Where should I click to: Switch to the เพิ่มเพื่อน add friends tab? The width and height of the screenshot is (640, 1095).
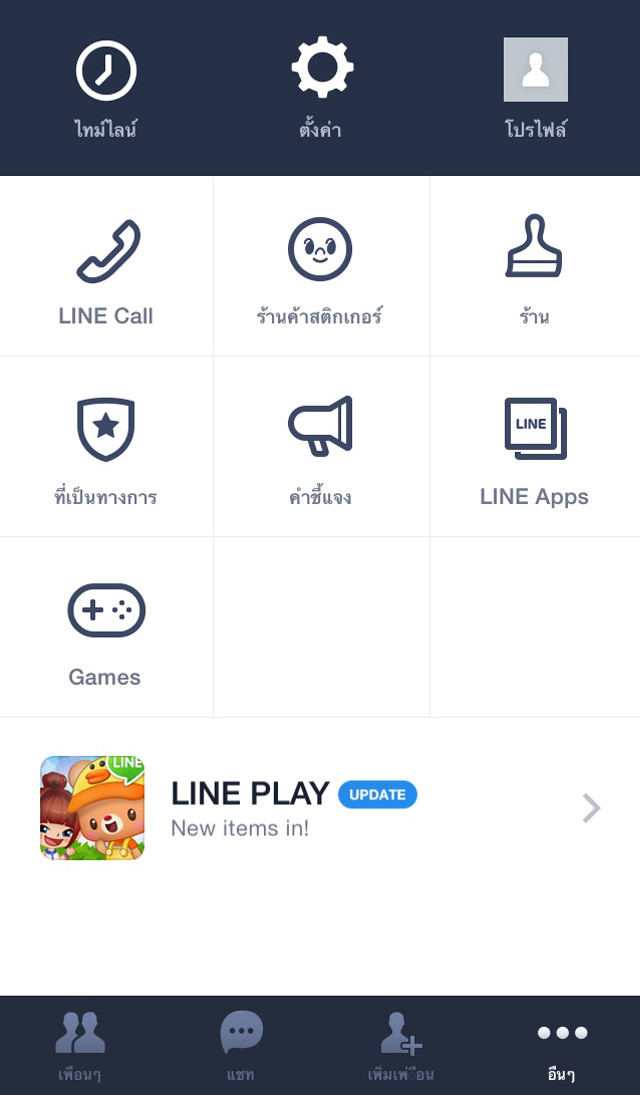click(400, 1045)
